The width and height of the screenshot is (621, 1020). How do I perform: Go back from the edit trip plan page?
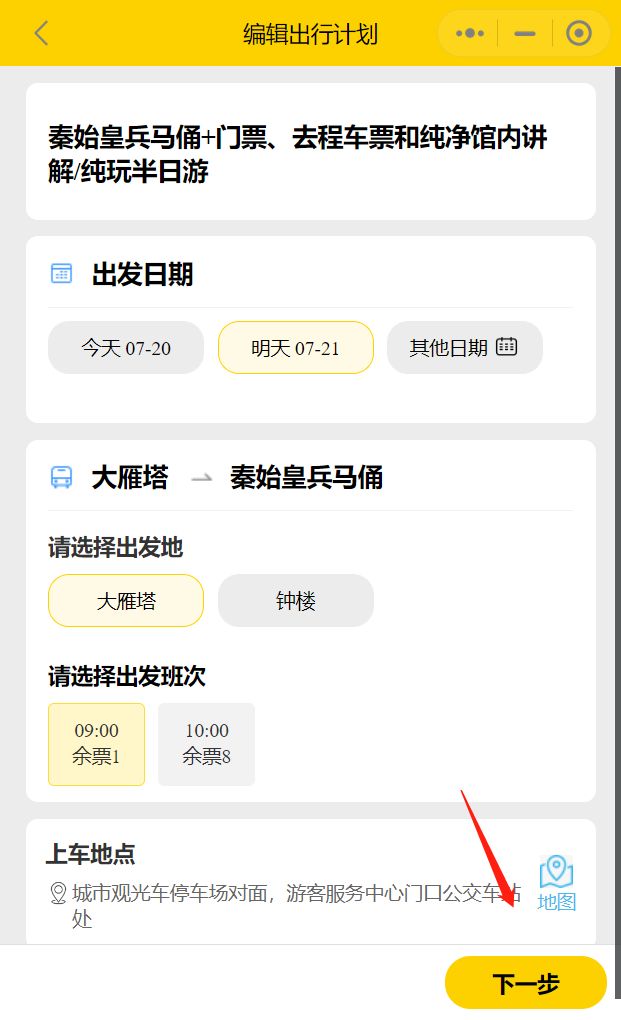coord(41,33)
